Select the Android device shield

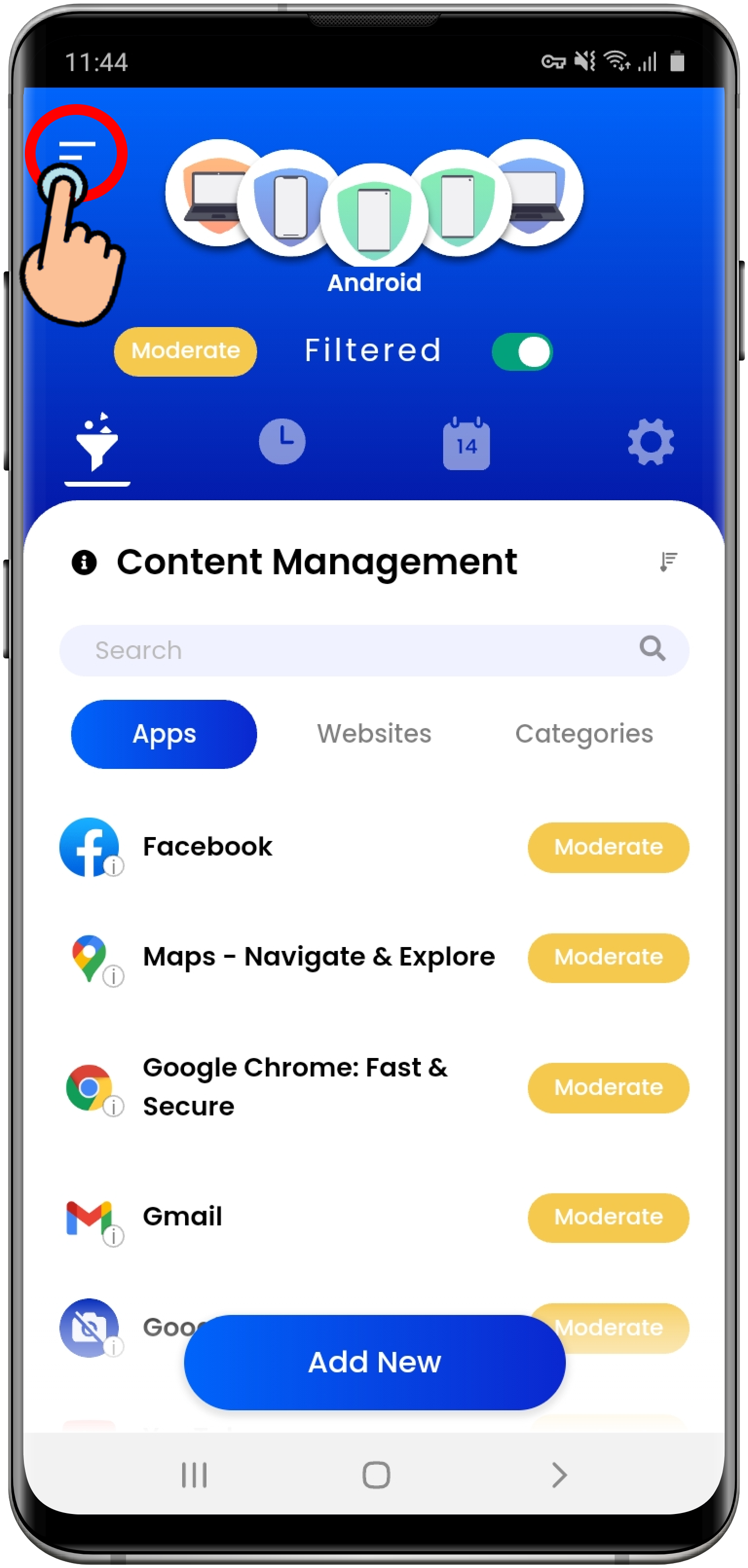click(374, 215)
